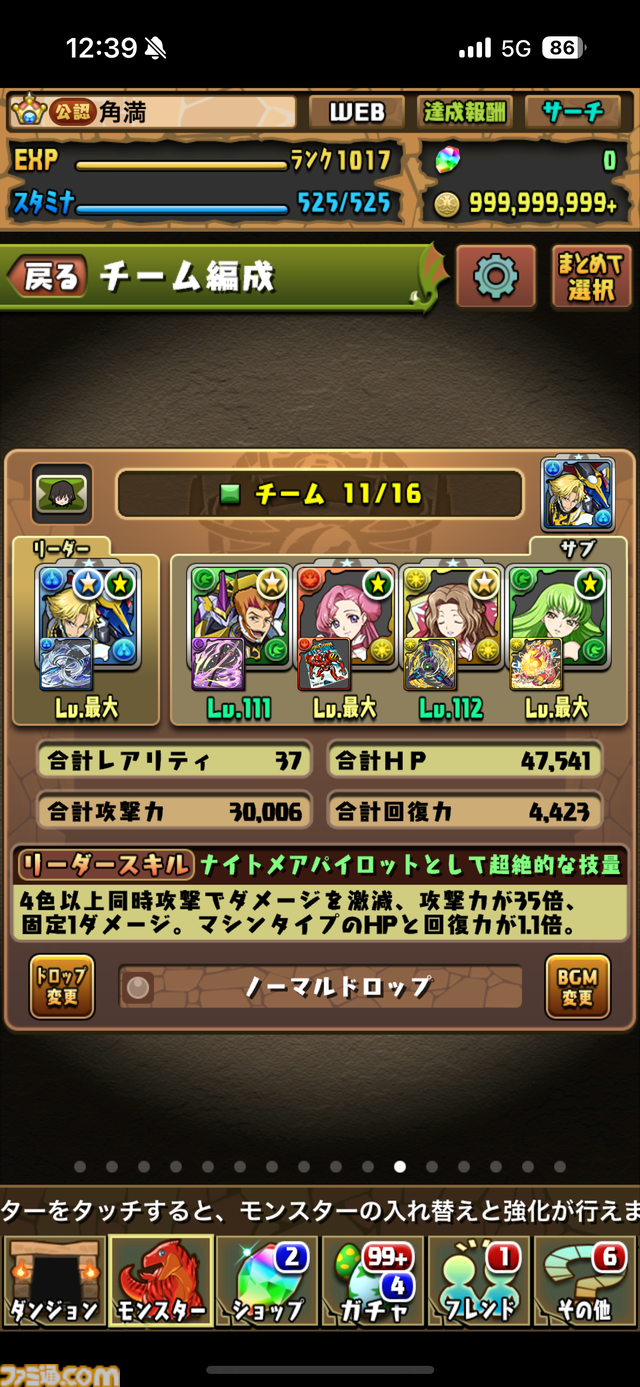
Task: Open the WEB button
Action: (x=356, y=112)
